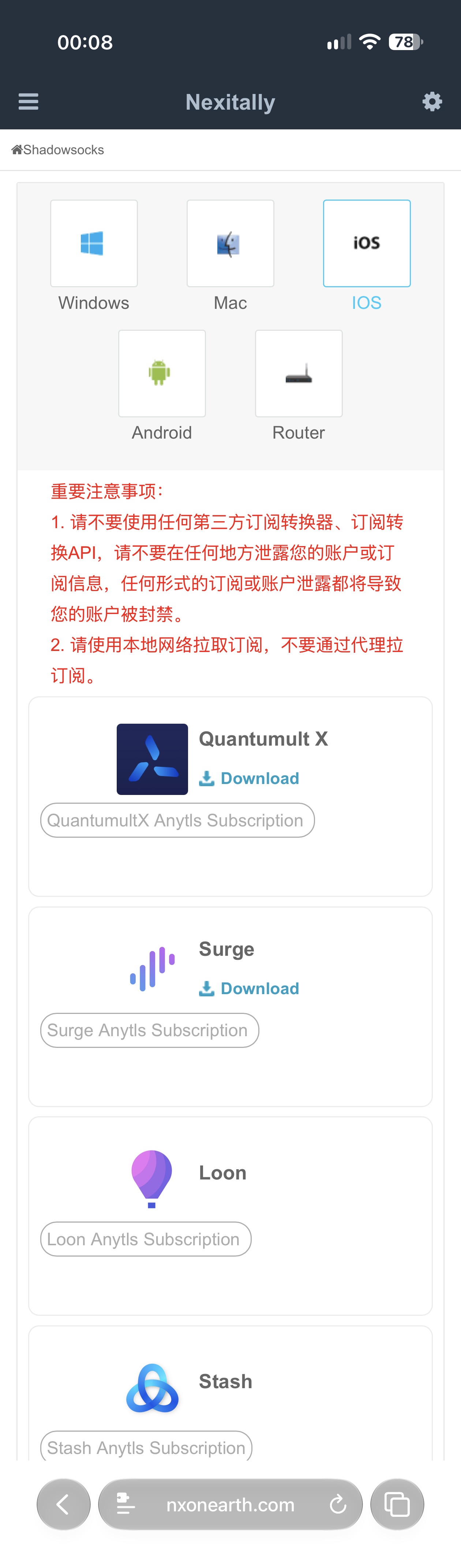Tap Surge Anytls Subscription button

click(149, 1030)
